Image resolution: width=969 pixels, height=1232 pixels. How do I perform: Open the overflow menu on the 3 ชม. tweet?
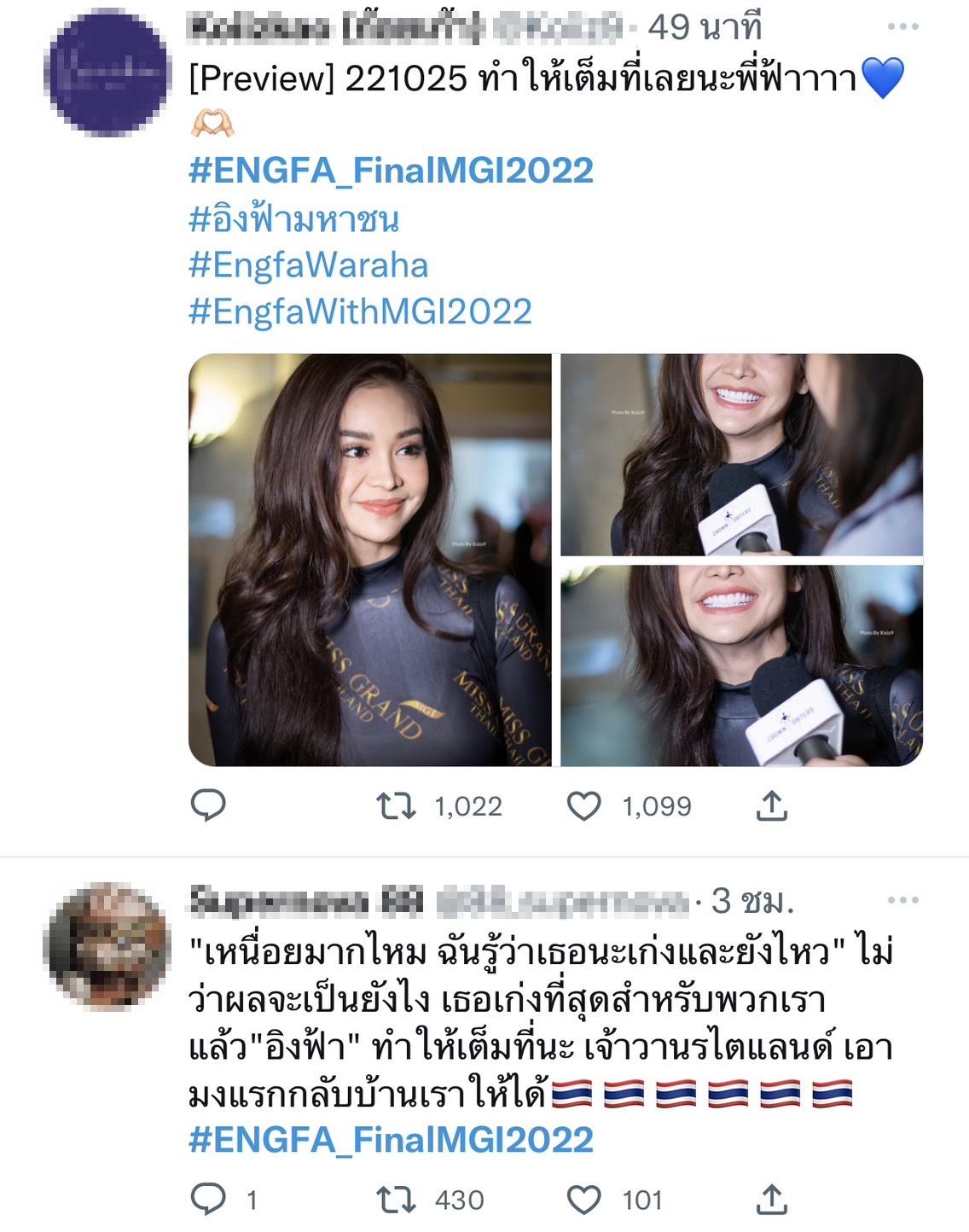pos(902,900)
